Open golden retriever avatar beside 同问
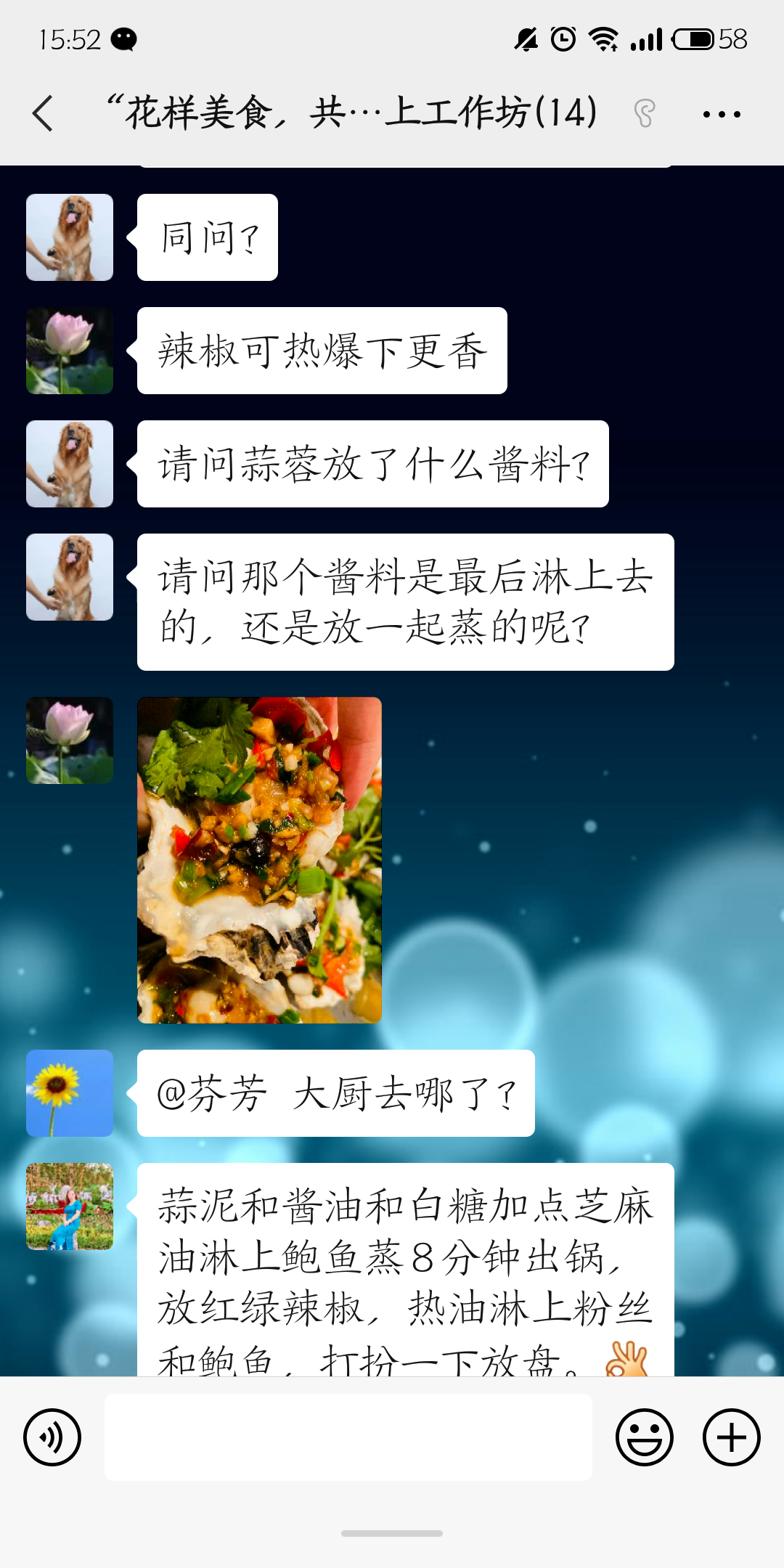 tap(70, 237)
